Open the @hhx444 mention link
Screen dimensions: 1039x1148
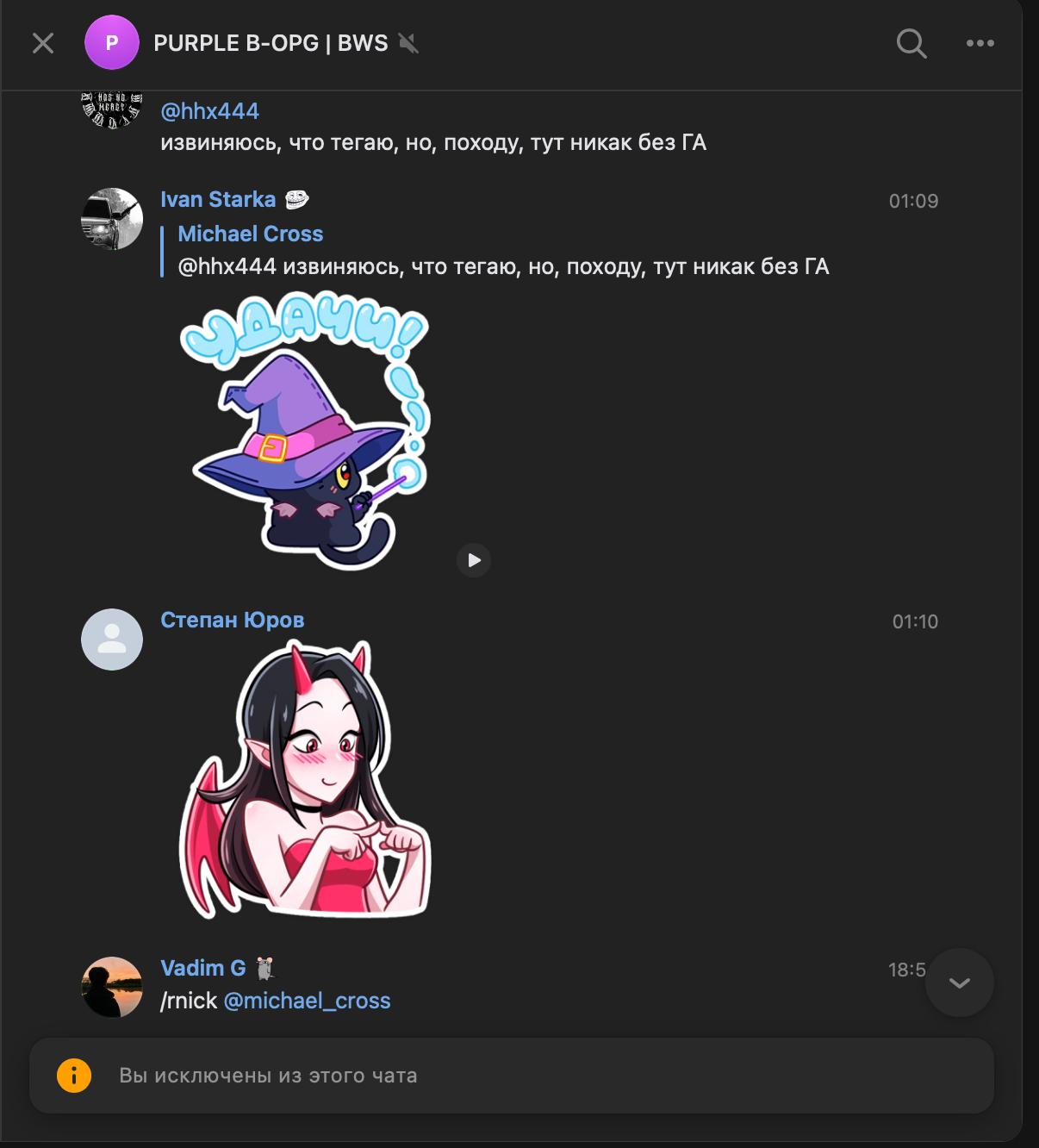tap(209, 111)
